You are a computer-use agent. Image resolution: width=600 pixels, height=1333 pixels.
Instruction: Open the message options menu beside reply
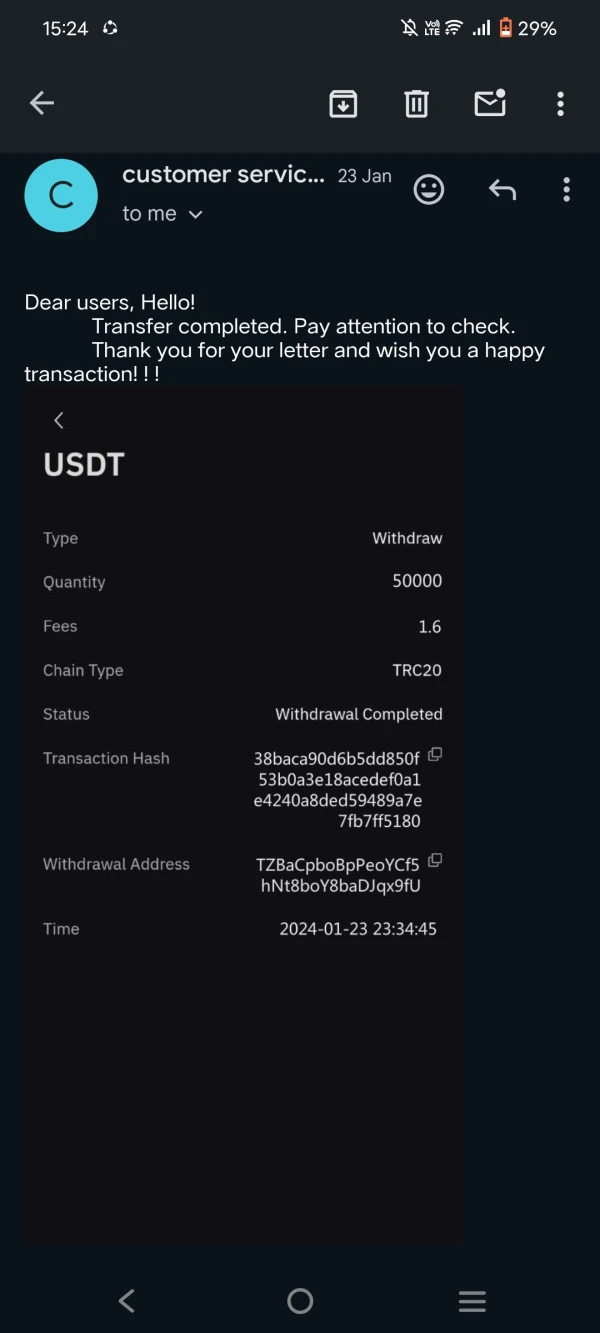click(x=566, y=189)
